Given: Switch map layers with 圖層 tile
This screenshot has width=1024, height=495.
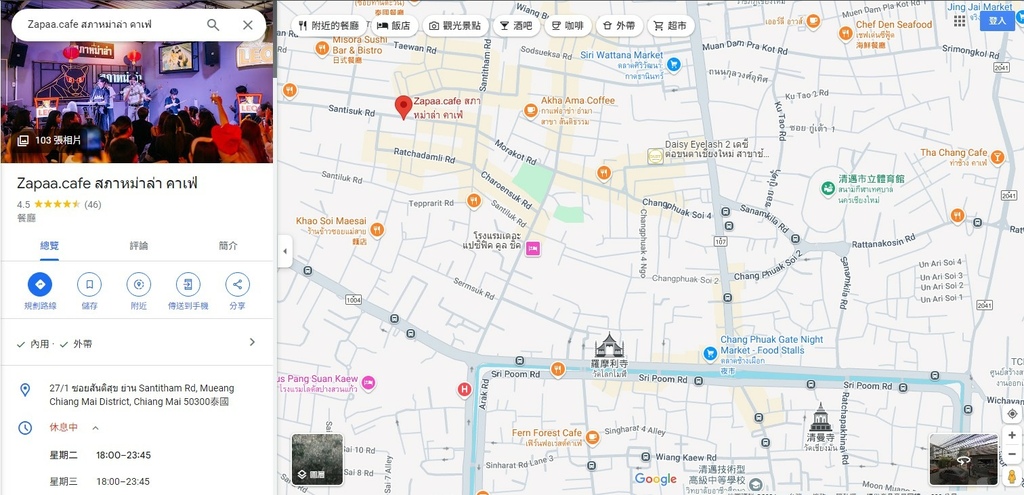Looking at the screenshot, I should coord(317,459).
